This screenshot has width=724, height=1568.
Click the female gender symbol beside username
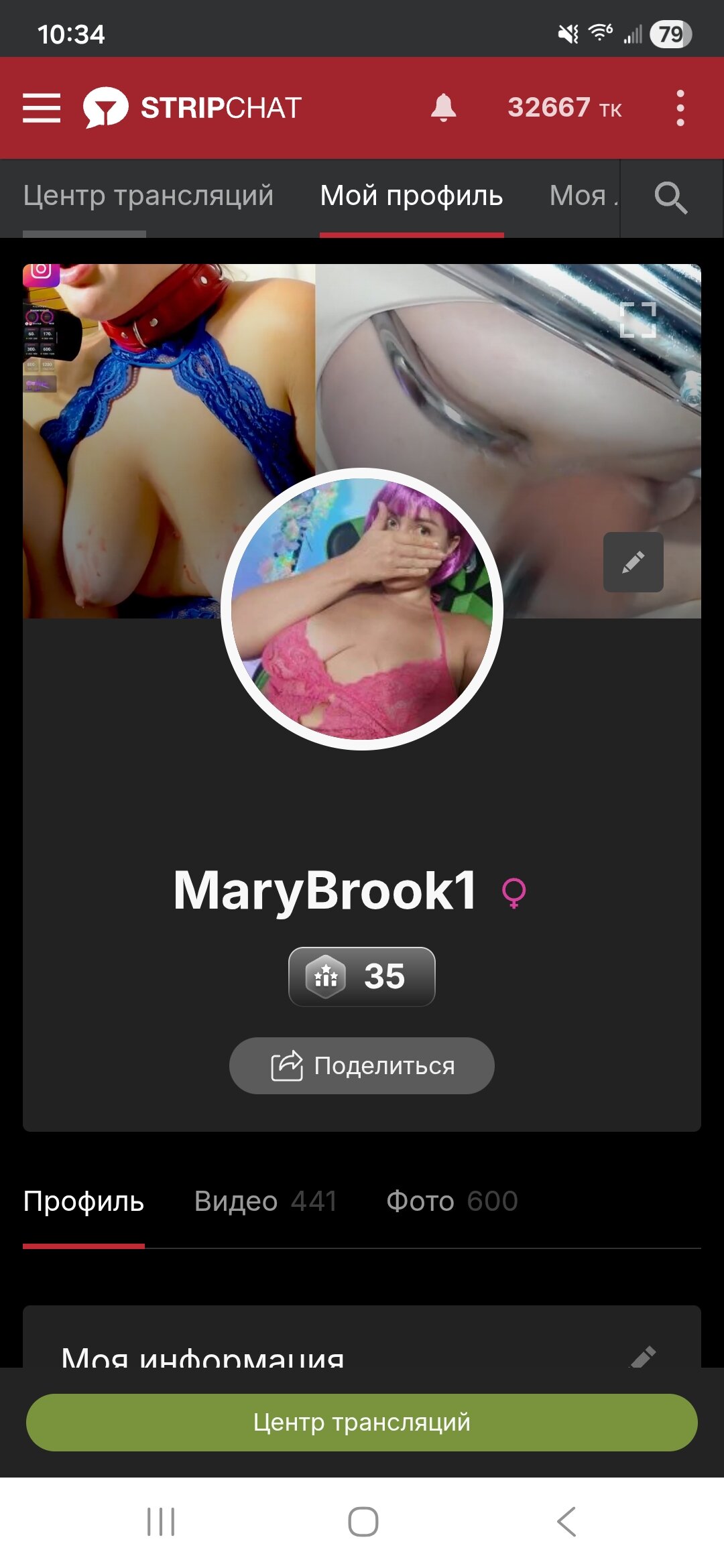coord(514,891)
